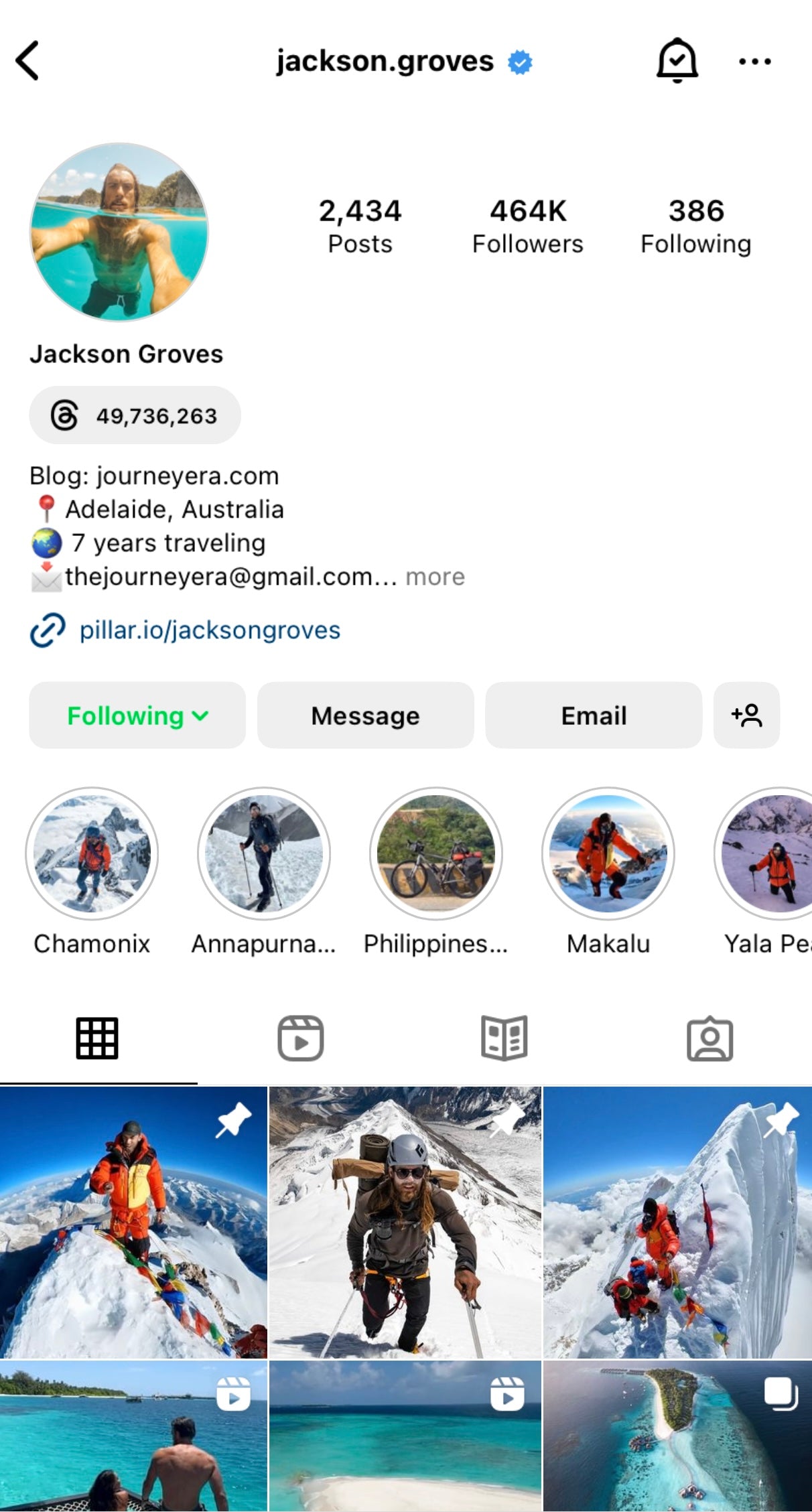Switch to the Reels tab
The width and height of the screenshot is (812, 1512).
tap(301, 1038)
